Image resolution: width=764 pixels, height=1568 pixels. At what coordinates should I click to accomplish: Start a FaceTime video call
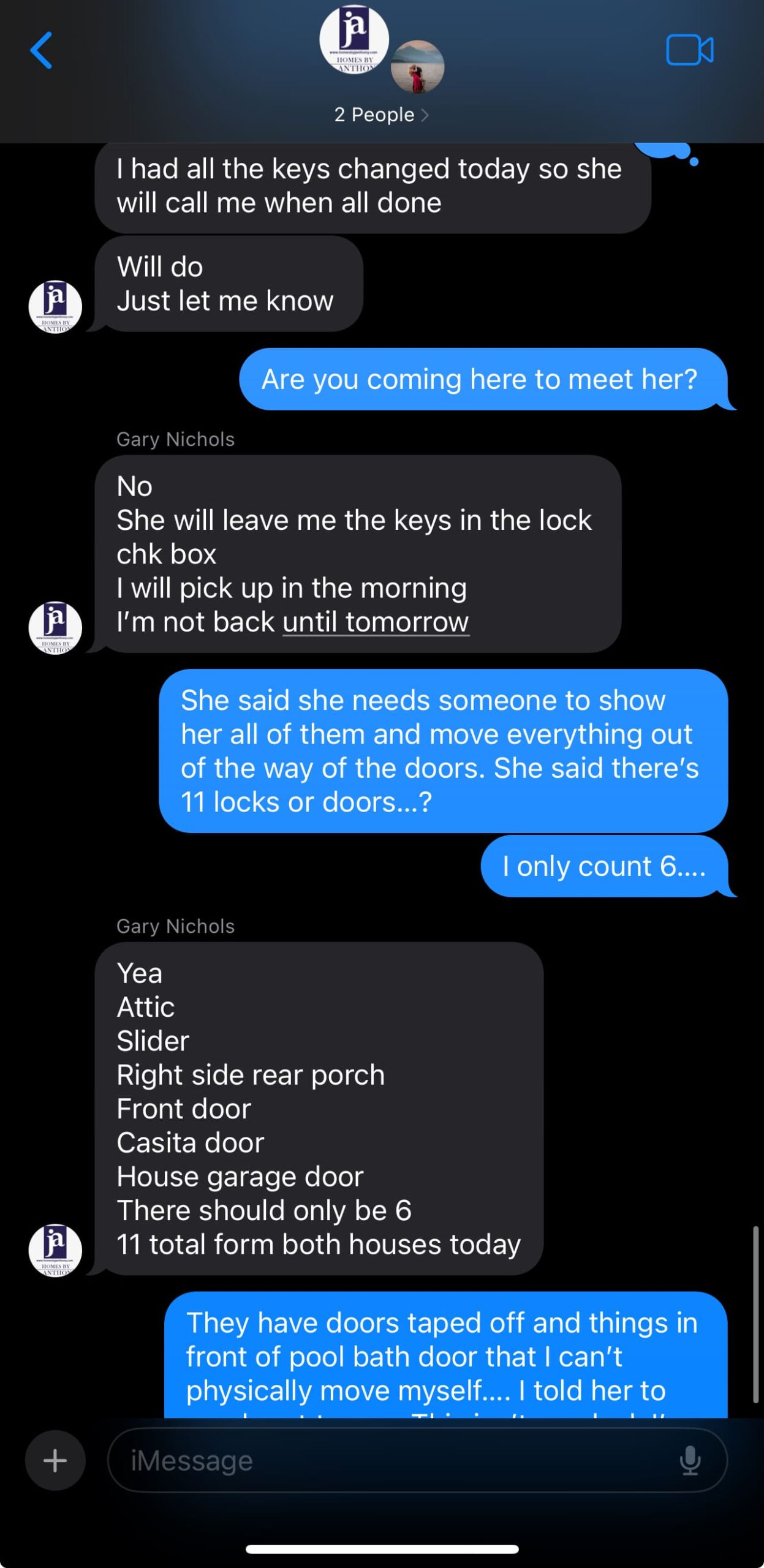point(689,50)
